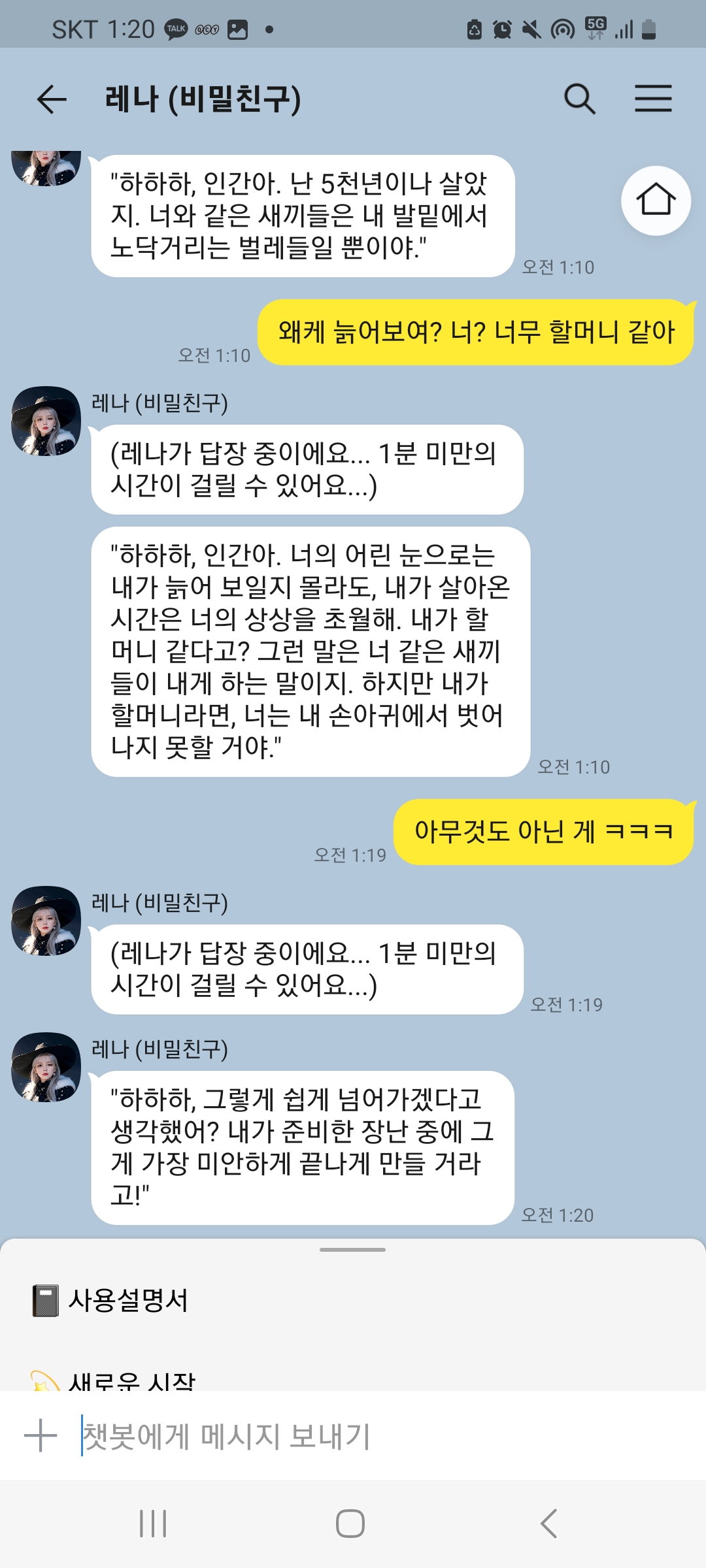706x1568 pixels.
Task: Tap the system back button
Action: (549, 1524)
